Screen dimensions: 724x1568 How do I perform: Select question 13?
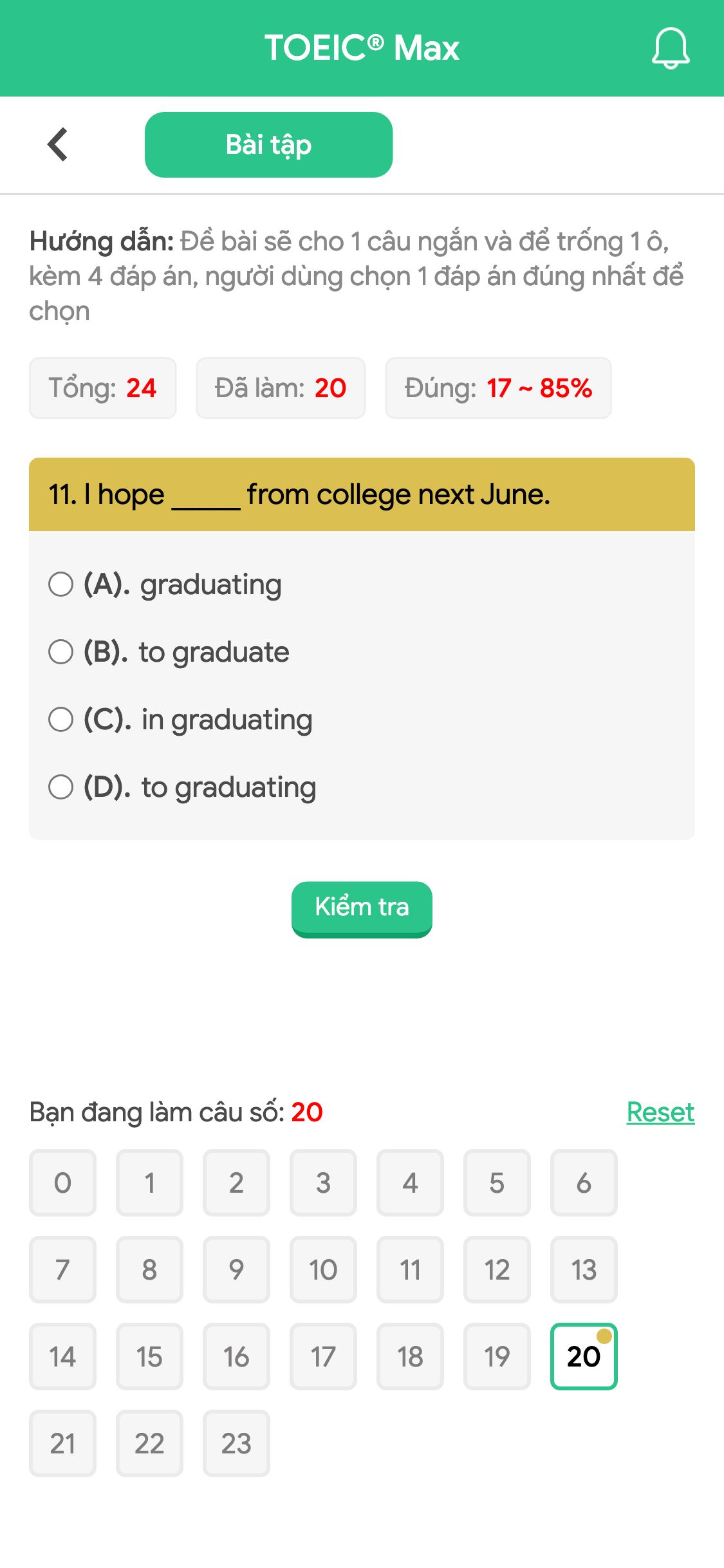[x=584, y=1269]
